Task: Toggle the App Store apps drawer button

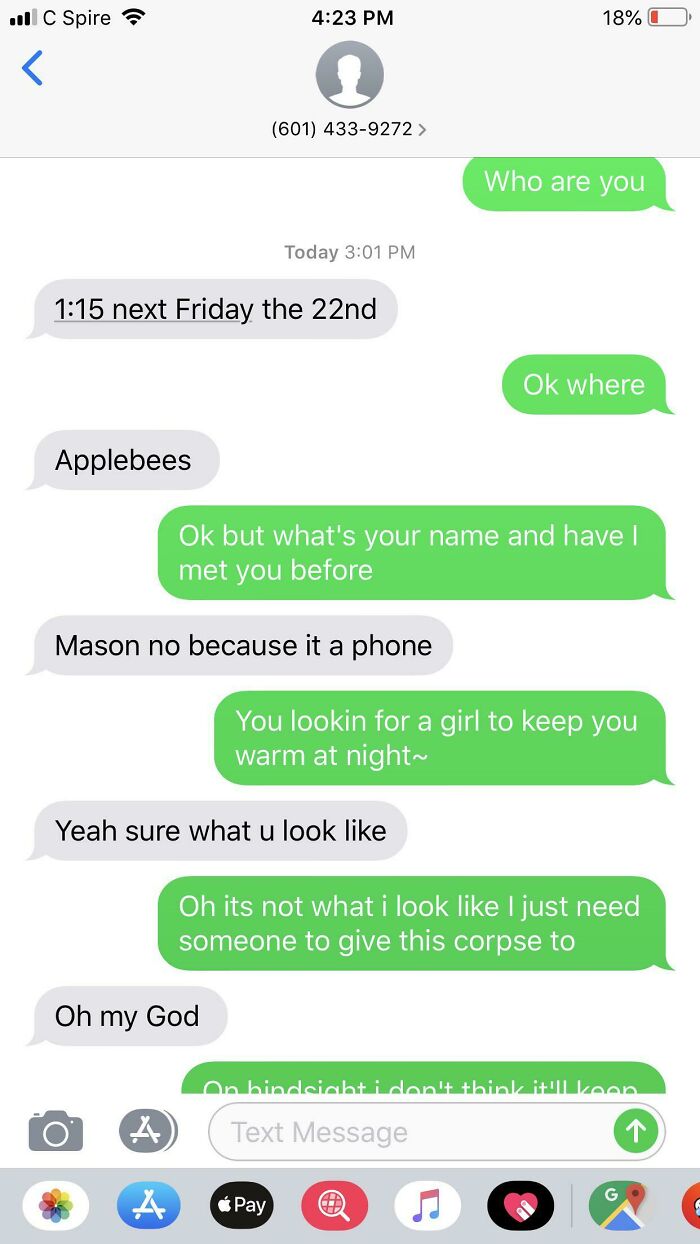Action: (x=148, y=1131)
